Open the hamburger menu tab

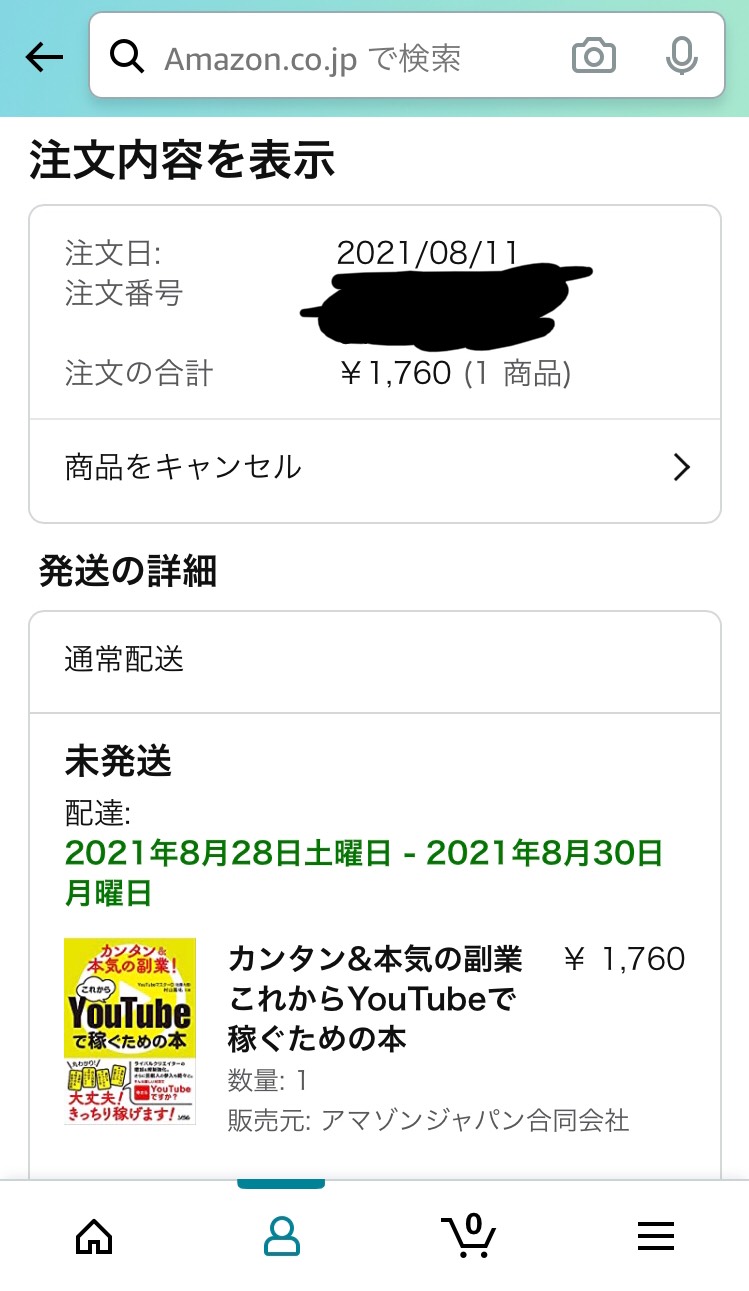tap(656, 1238)
